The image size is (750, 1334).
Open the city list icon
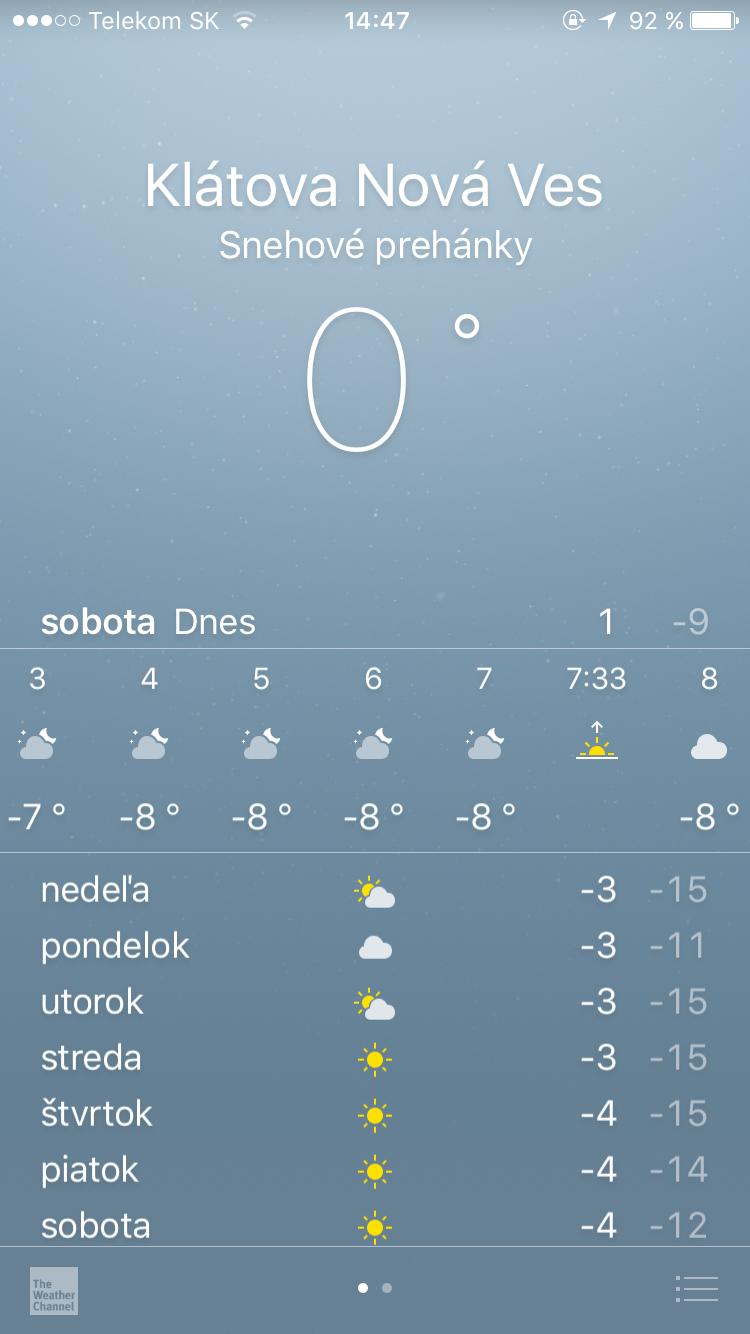pos(697,1289)
